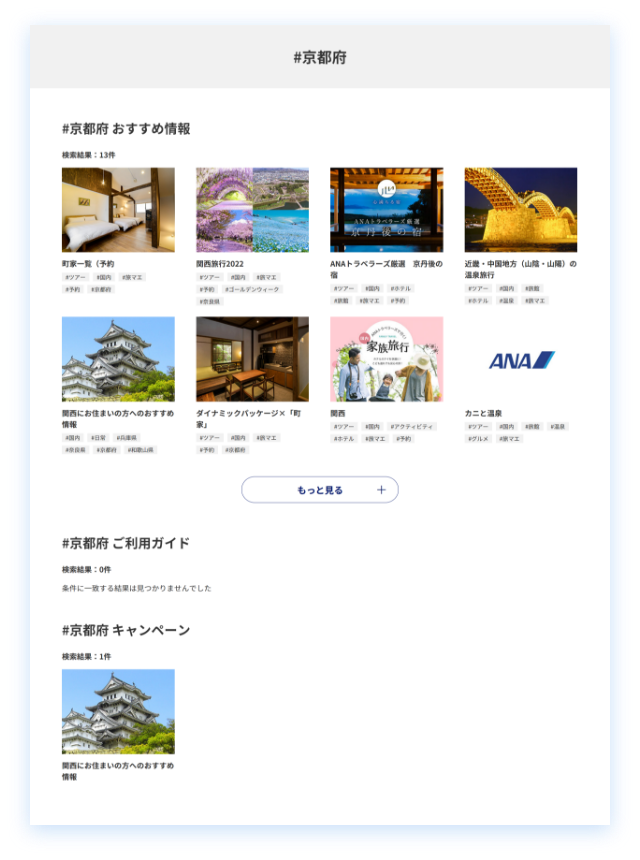Open the 近畿・中国地方の温泉旅行 card
640x860 pixels.
[x=520, y=210]
